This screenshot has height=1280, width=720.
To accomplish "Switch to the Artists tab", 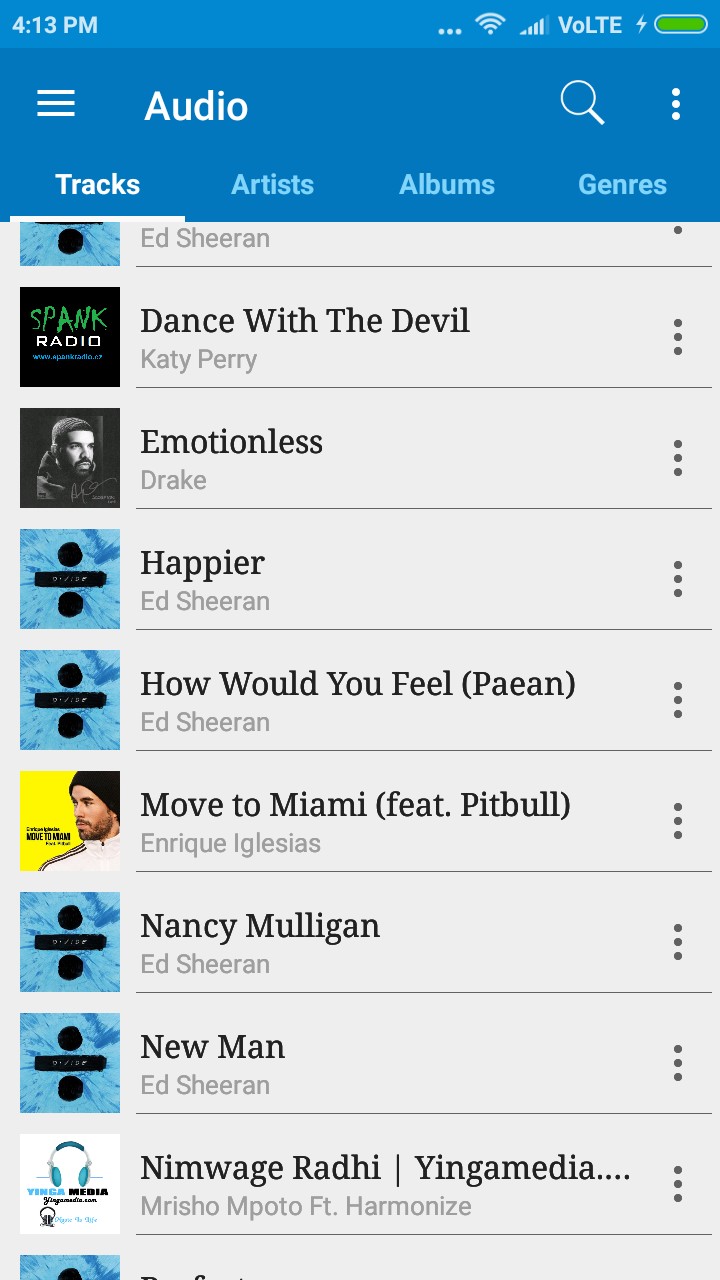I will point(272,184).
